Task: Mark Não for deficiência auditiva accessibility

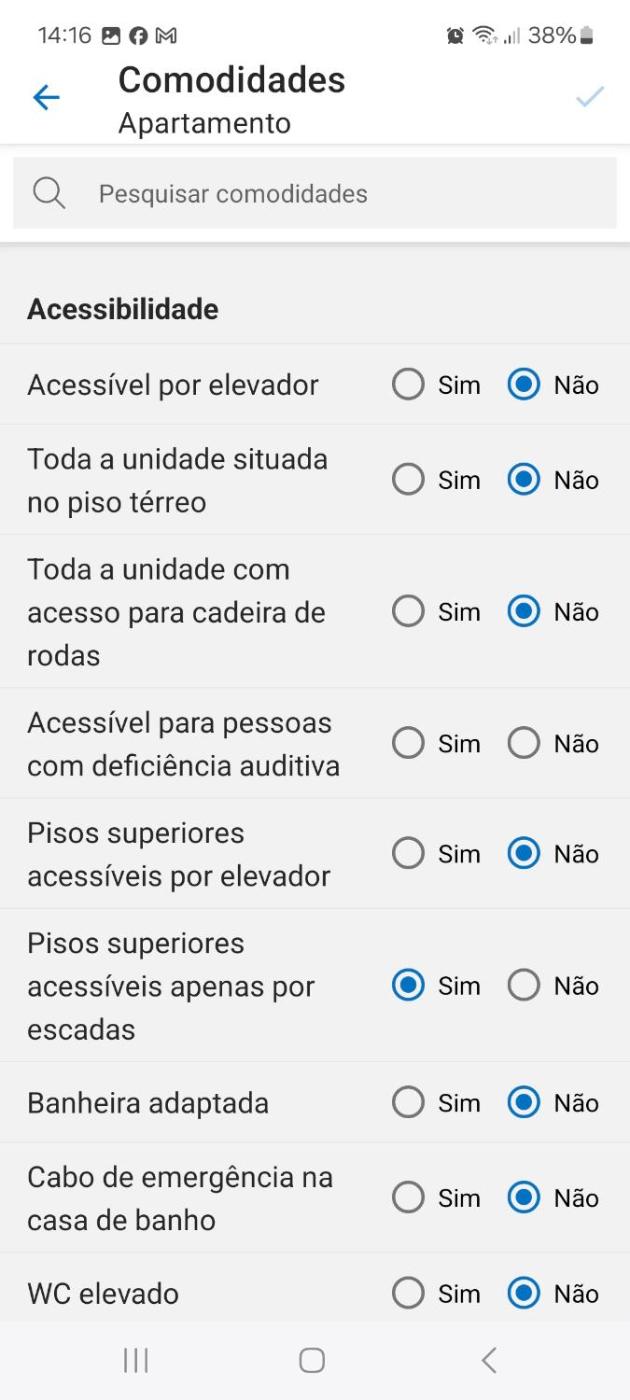Action: click(x=524, y=744)
